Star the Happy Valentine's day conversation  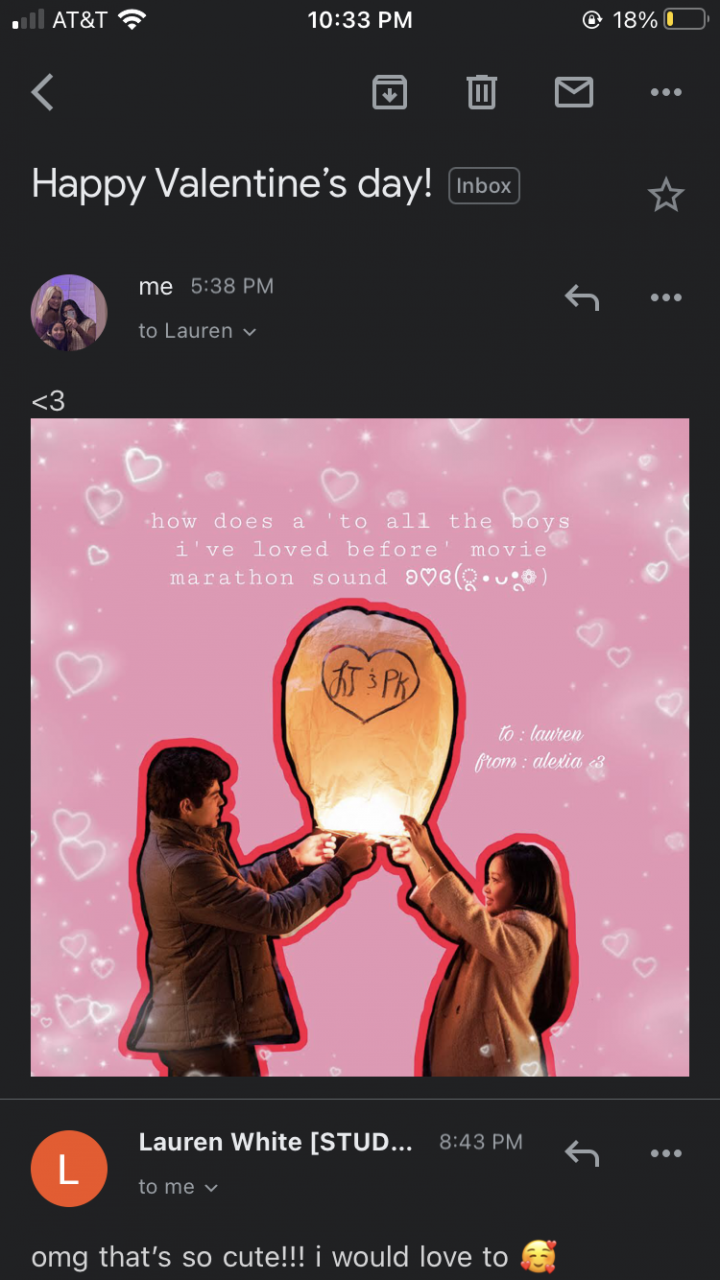tap(665, 195)
